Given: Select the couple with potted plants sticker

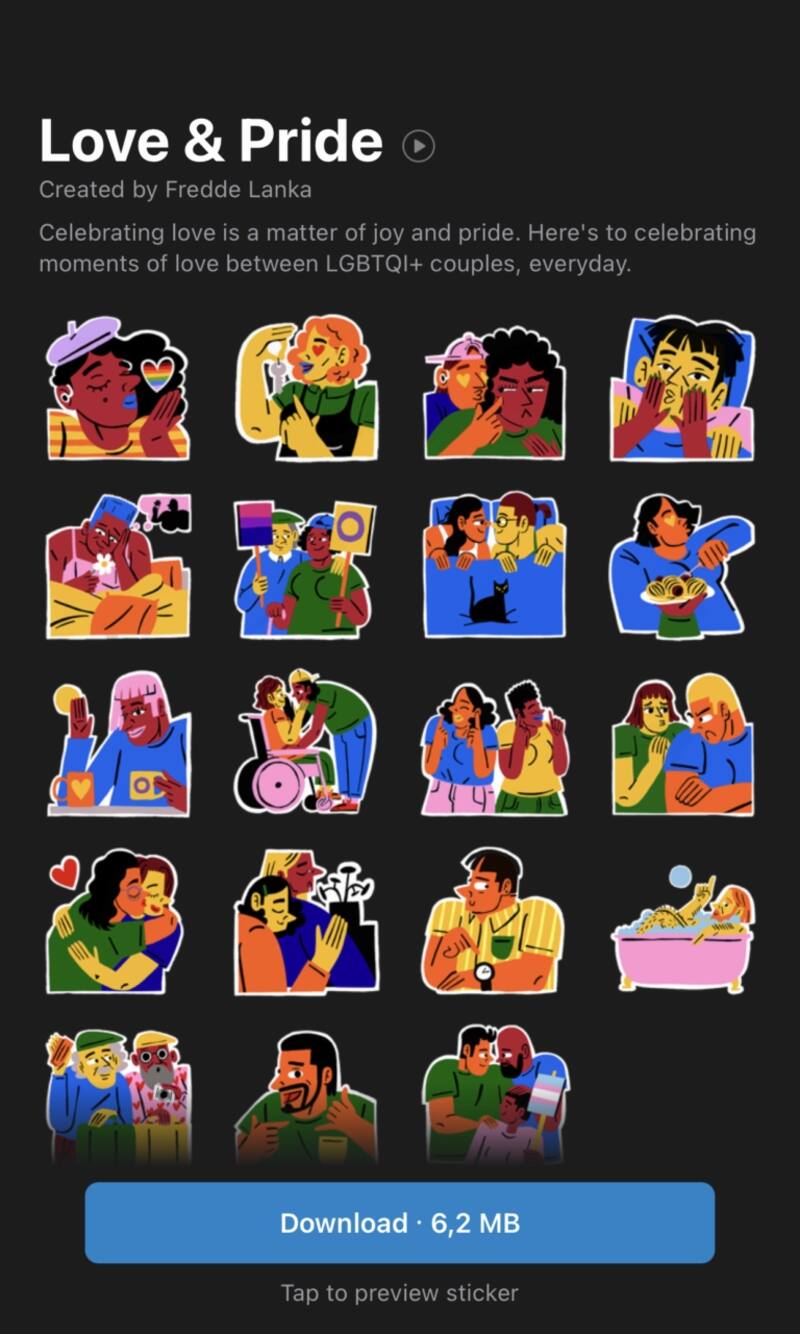Looking at the screenshot, I should coord(304,921).
